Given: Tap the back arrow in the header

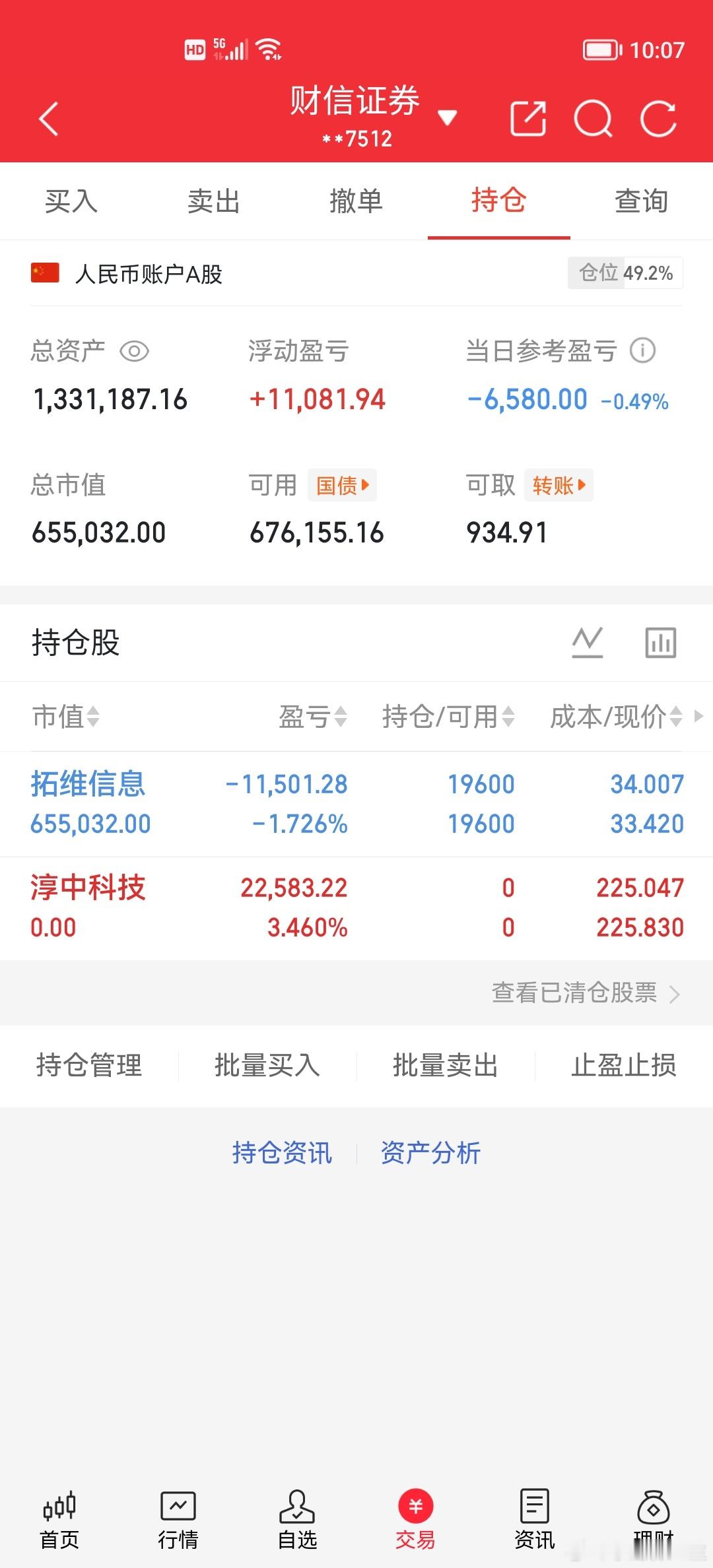Looking at the screenshot, I should (x=48, y=119).
